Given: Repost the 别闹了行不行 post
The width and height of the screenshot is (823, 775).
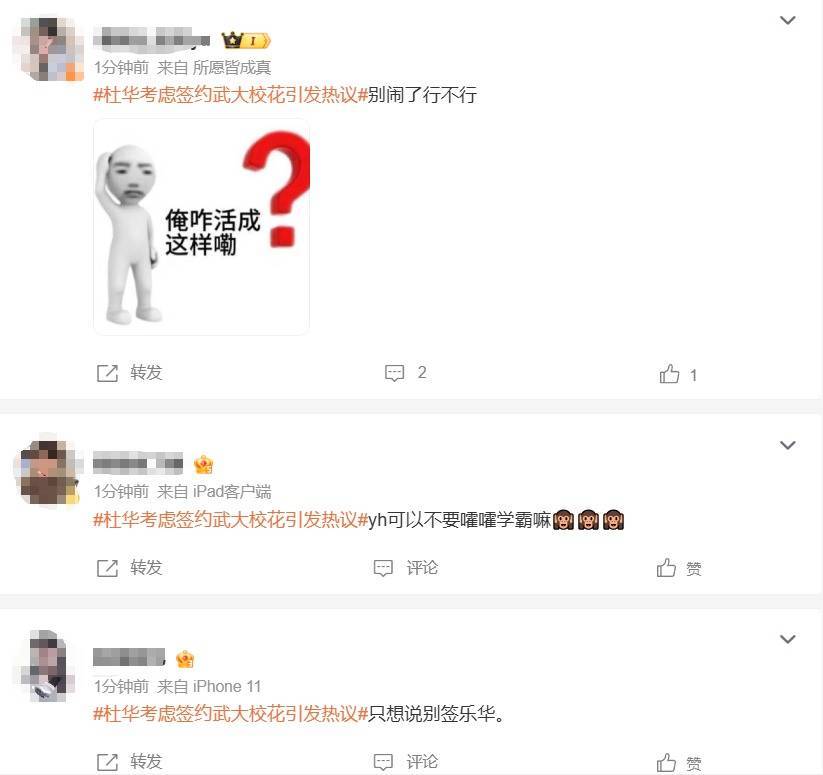Looking at the screenshot, I should click(x=130, y=373).
